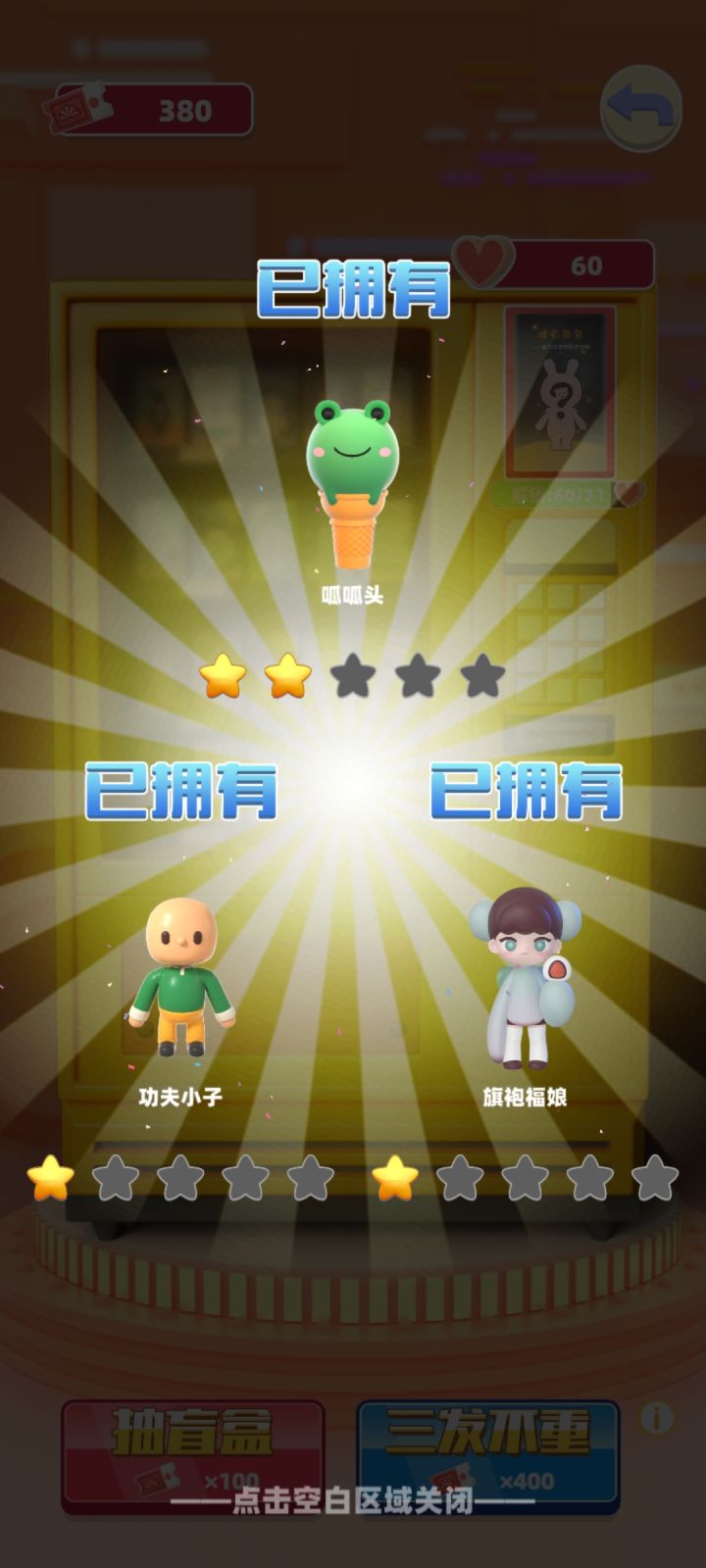706x1568 pixels.
Task: Tap the ticket icon next to 380 count
Action: 76,108
